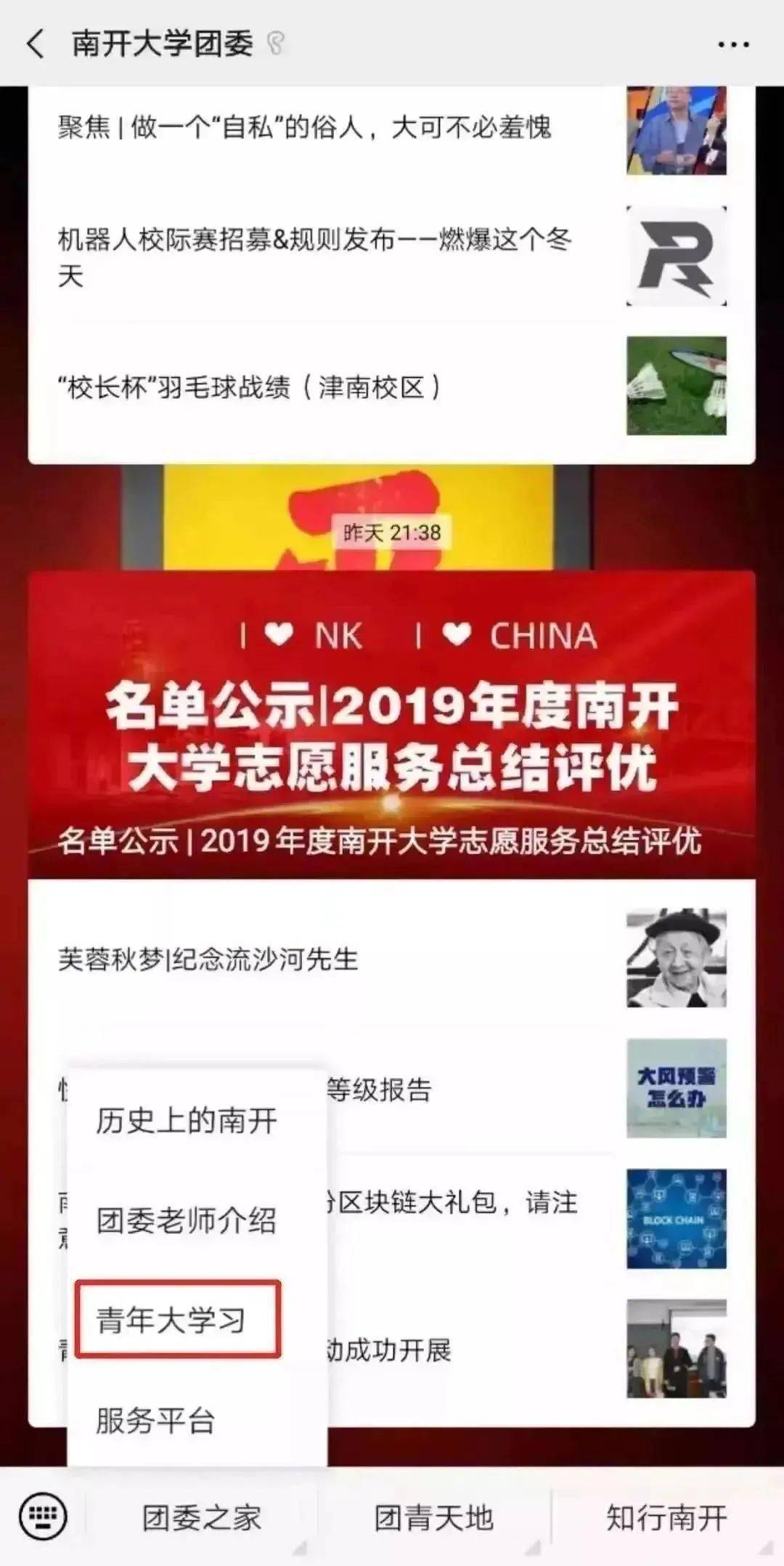784x1566 pixels.
Task: Select 团委老师介绍 menu item
Action: click(x=186, y=1220)
